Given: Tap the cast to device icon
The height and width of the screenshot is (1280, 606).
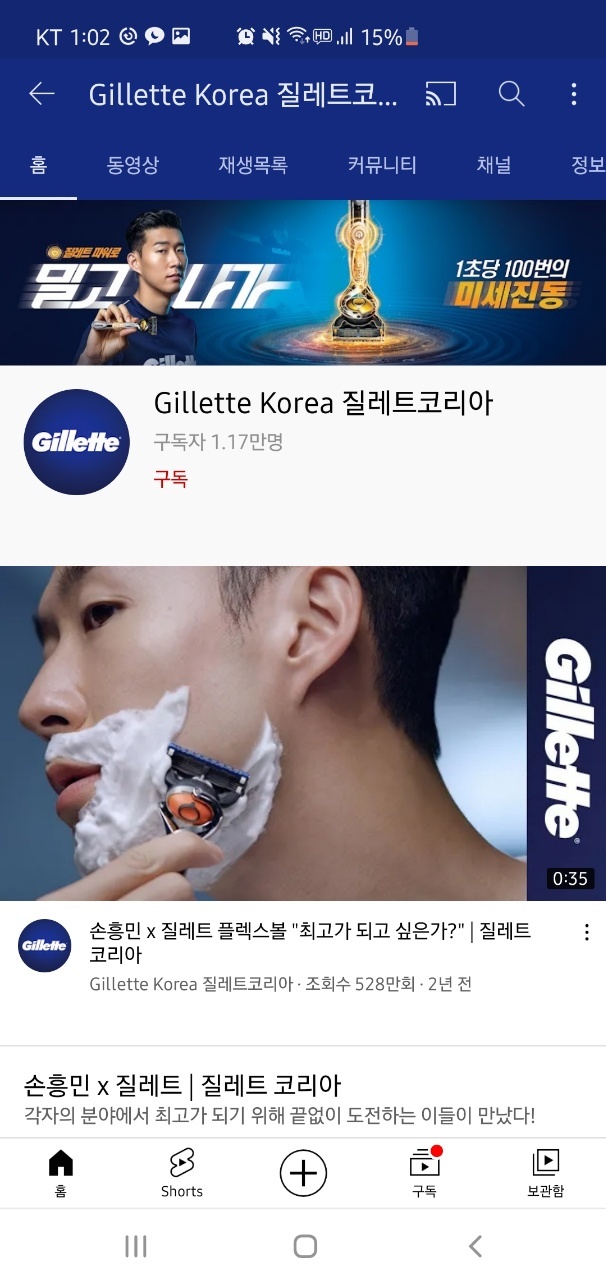Looking at the screenshot, I should pyautogui.click(x=440, y=94).
